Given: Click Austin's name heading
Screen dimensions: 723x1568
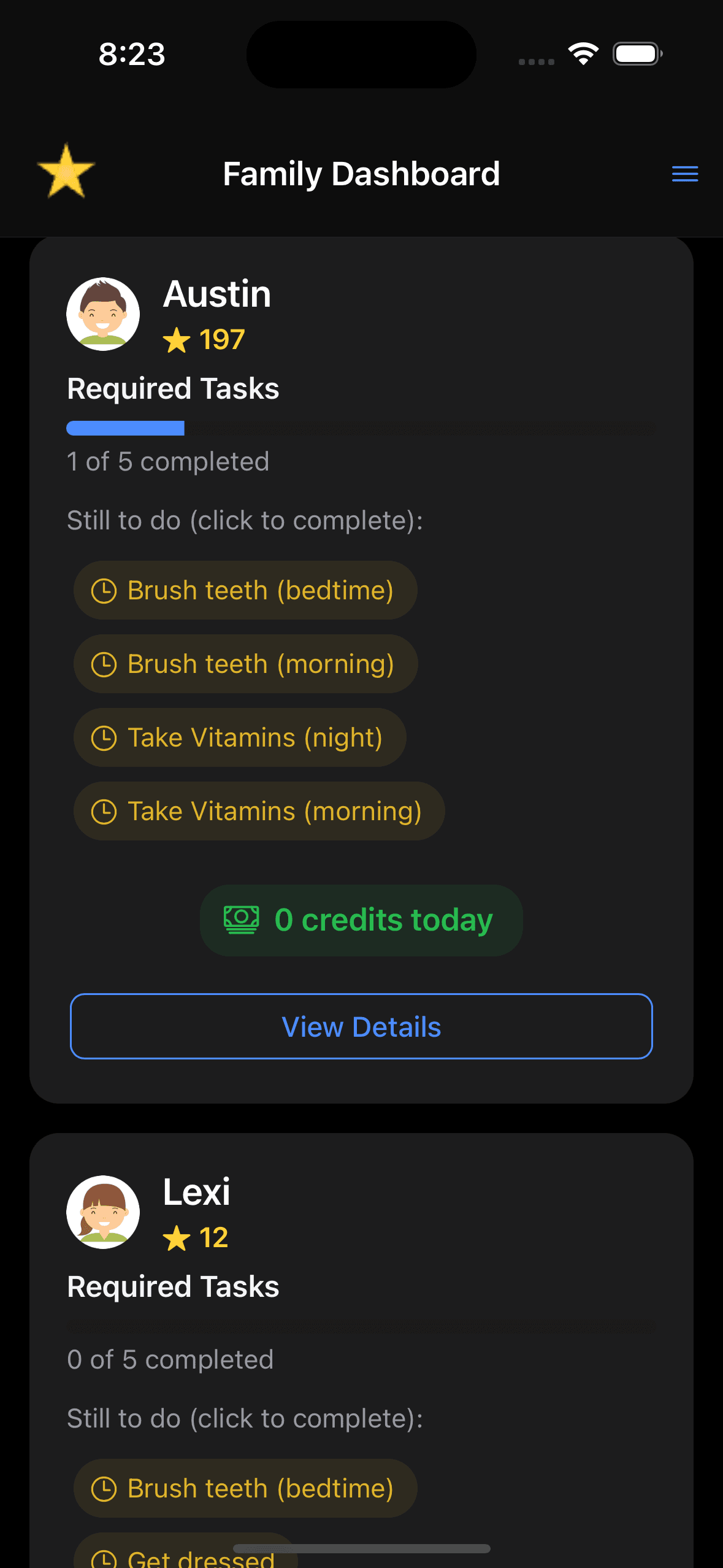Looking at the screenshot, I should [217, 294].
